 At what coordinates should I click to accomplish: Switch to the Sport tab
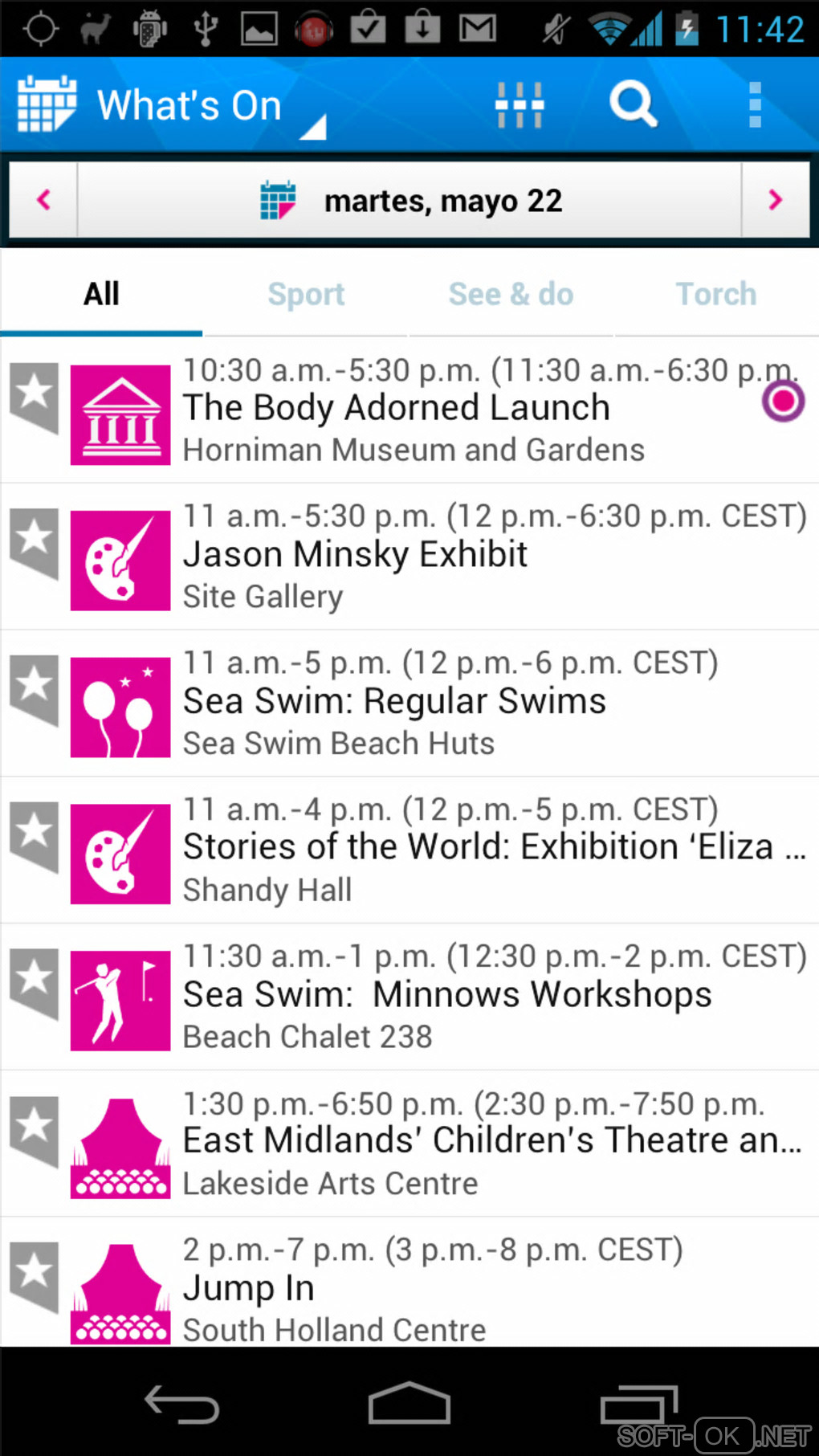pos(306,294)
